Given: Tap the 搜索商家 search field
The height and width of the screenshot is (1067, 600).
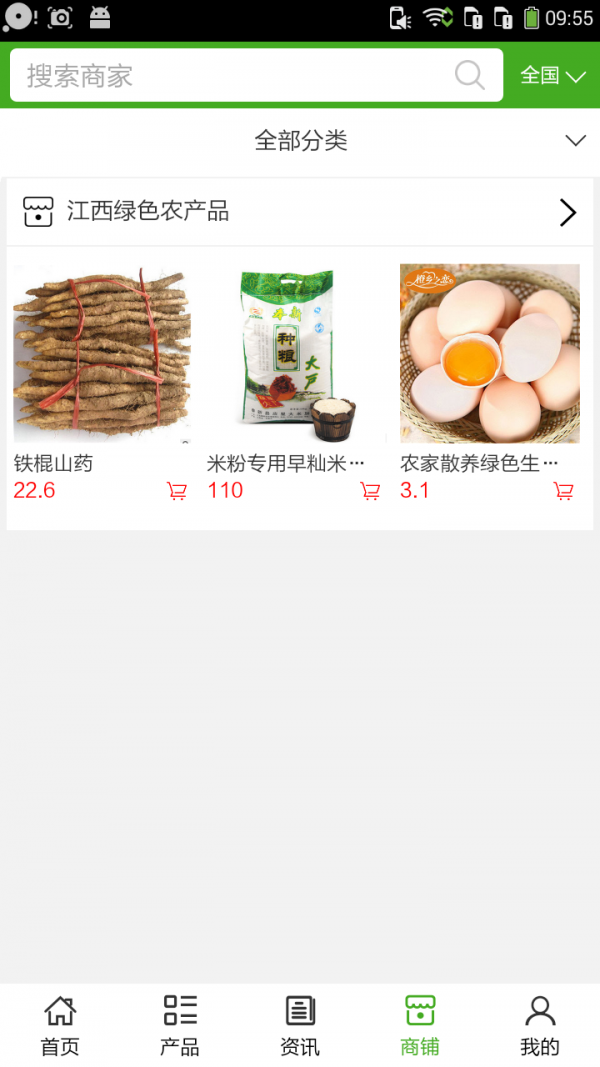Looking at the screenshot, I should tap(230, 76).
